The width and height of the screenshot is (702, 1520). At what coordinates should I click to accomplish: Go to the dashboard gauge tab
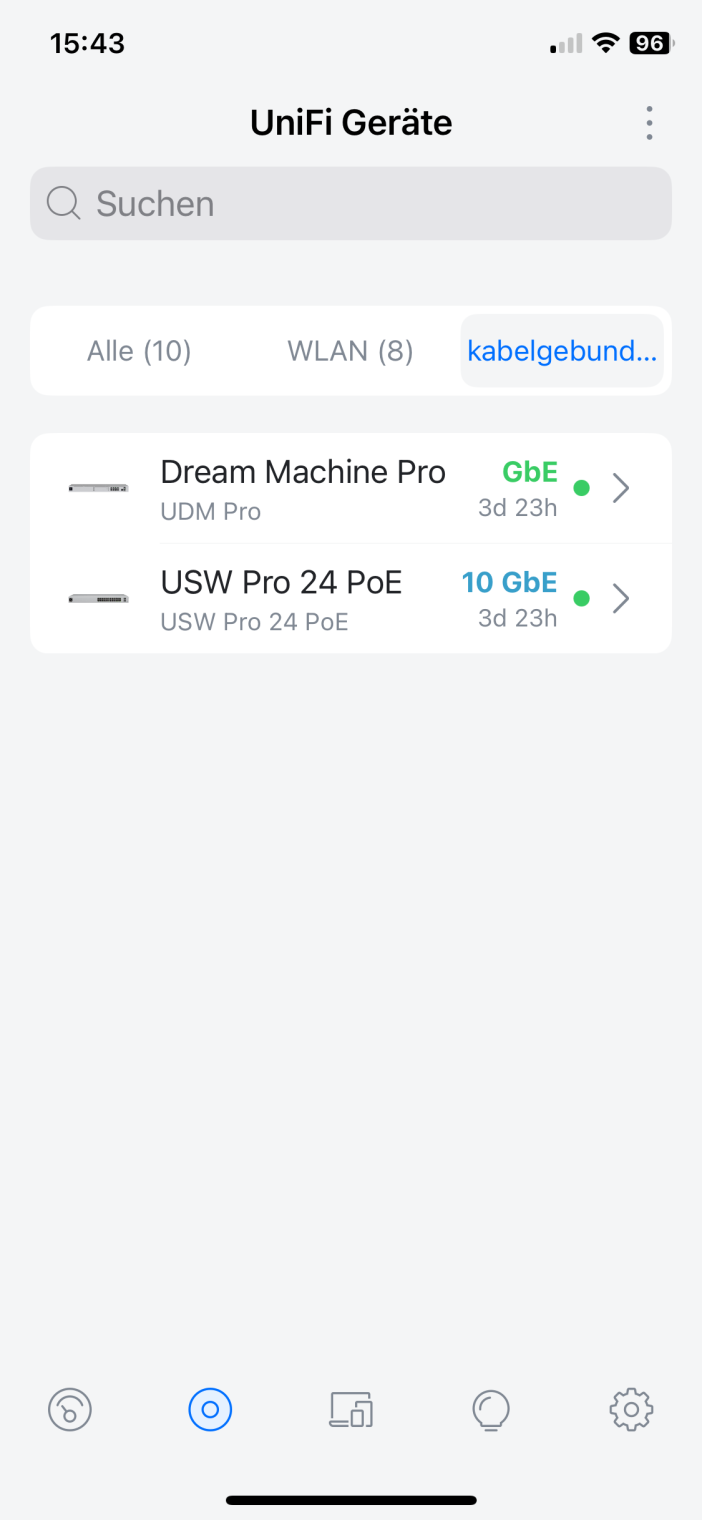70,1410
